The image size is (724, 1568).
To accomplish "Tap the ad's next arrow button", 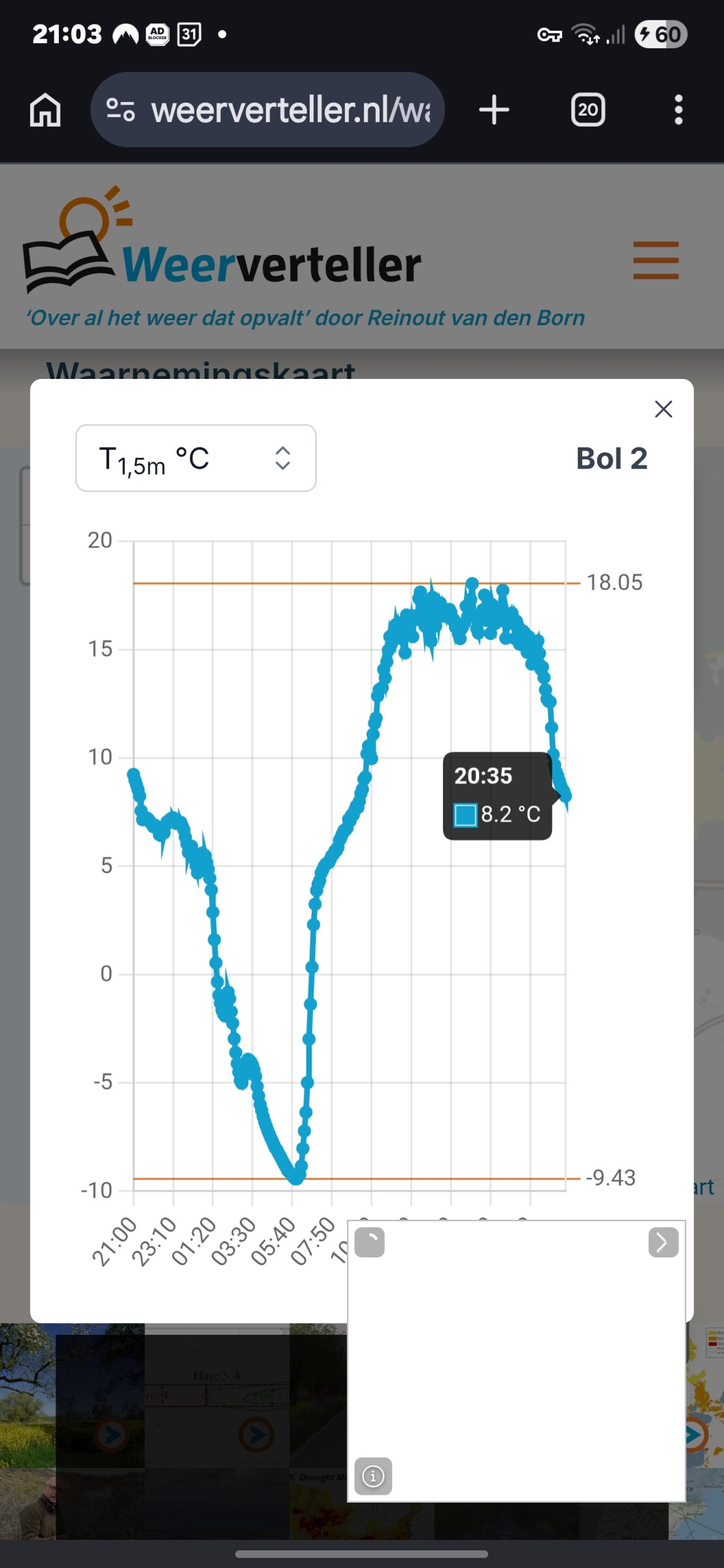I will pos(663,1242).
